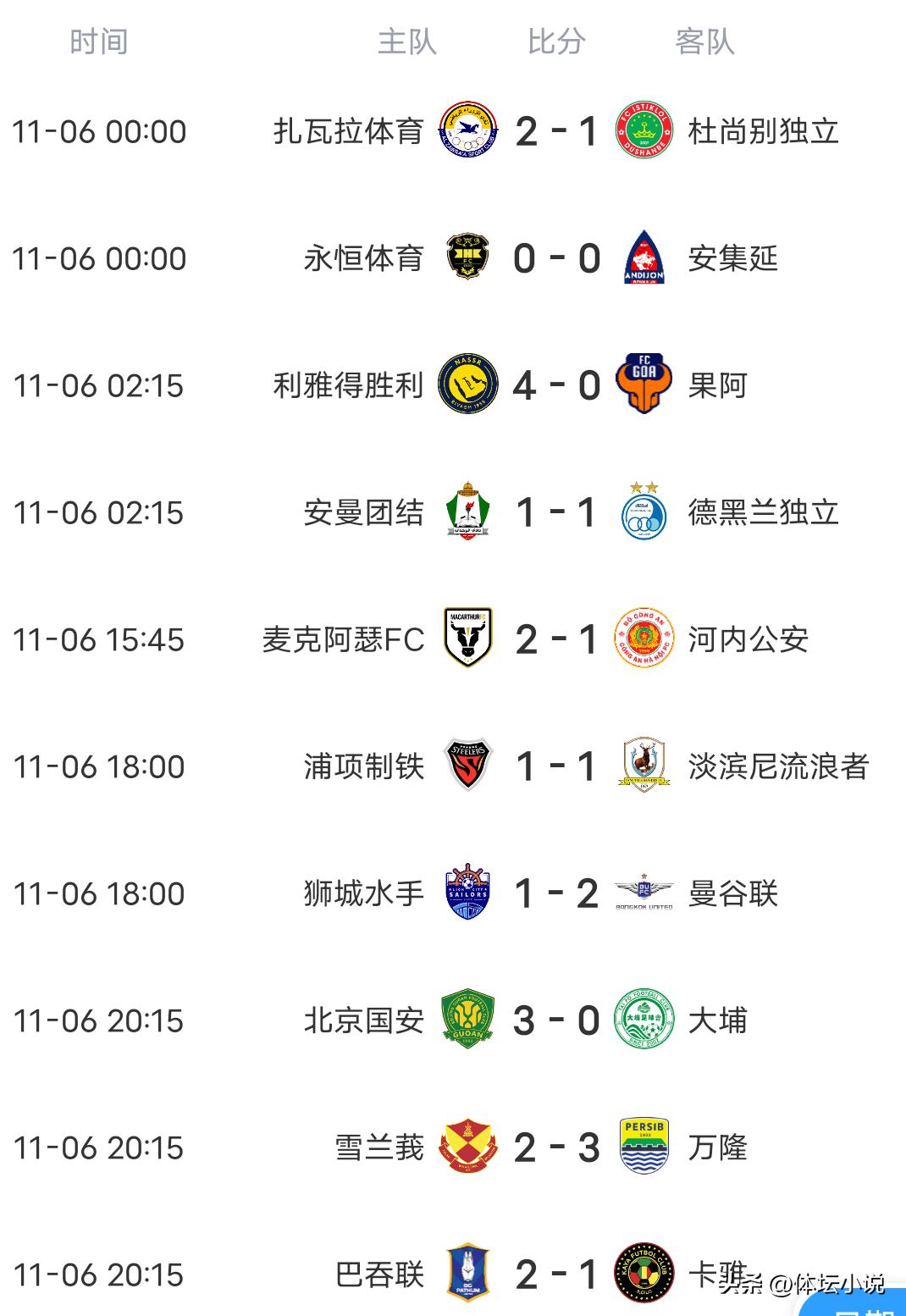This screenshot has height=1316, width=906.
Task: Open the 麦克阿瑟FC vs 河内公安 match
Action: [556, 639]
